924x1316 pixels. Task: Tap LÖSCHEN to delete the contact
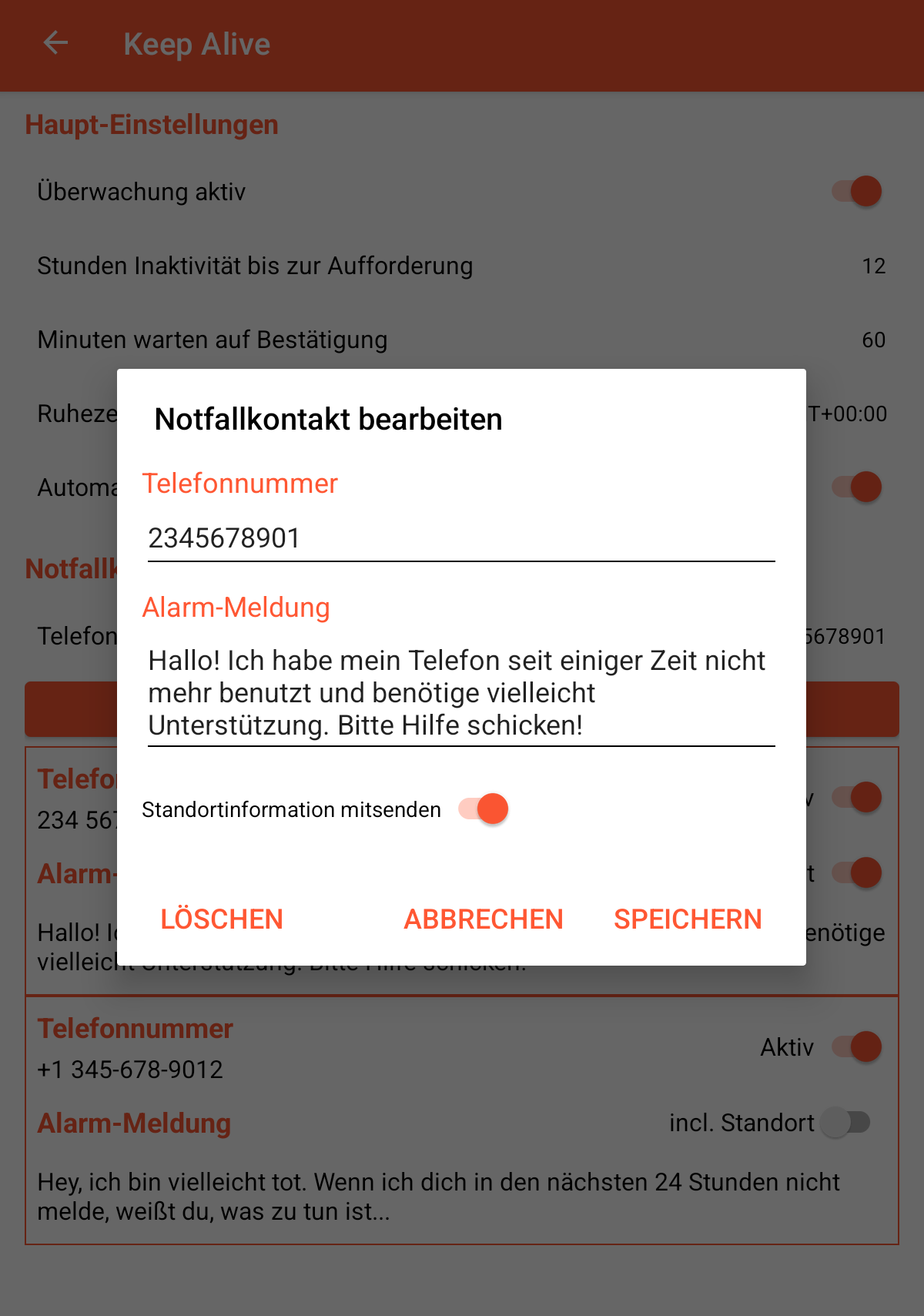coord(222,919)
